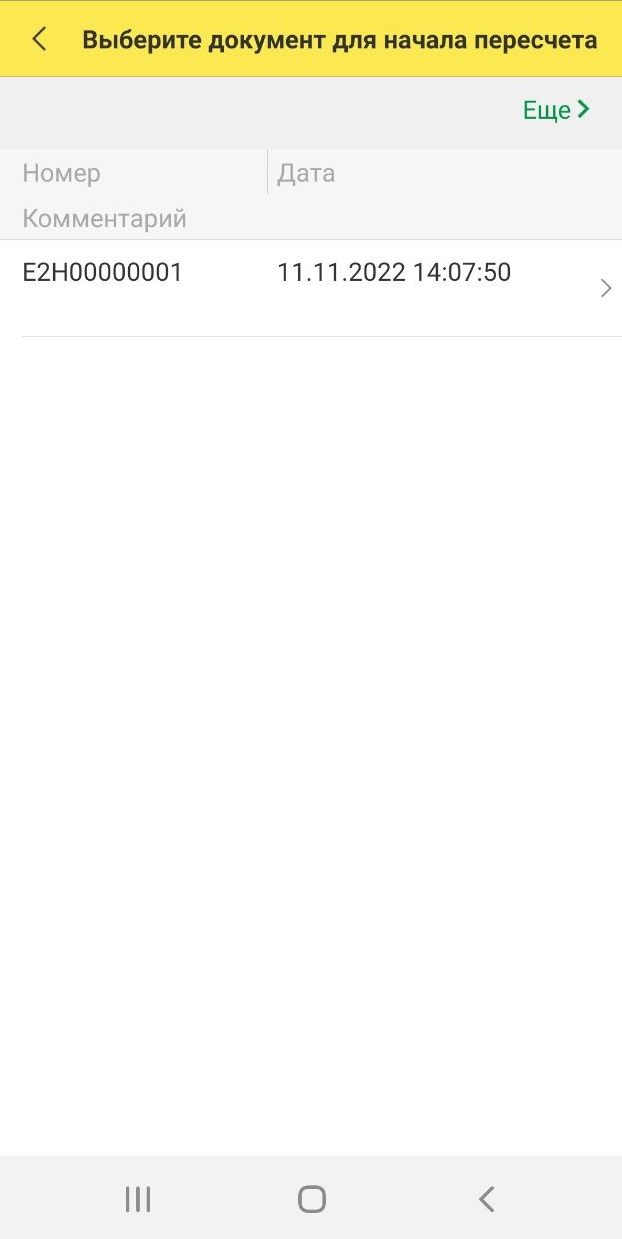Open the Еще menu
622x1239 pixels.
(x=556, y=110)
